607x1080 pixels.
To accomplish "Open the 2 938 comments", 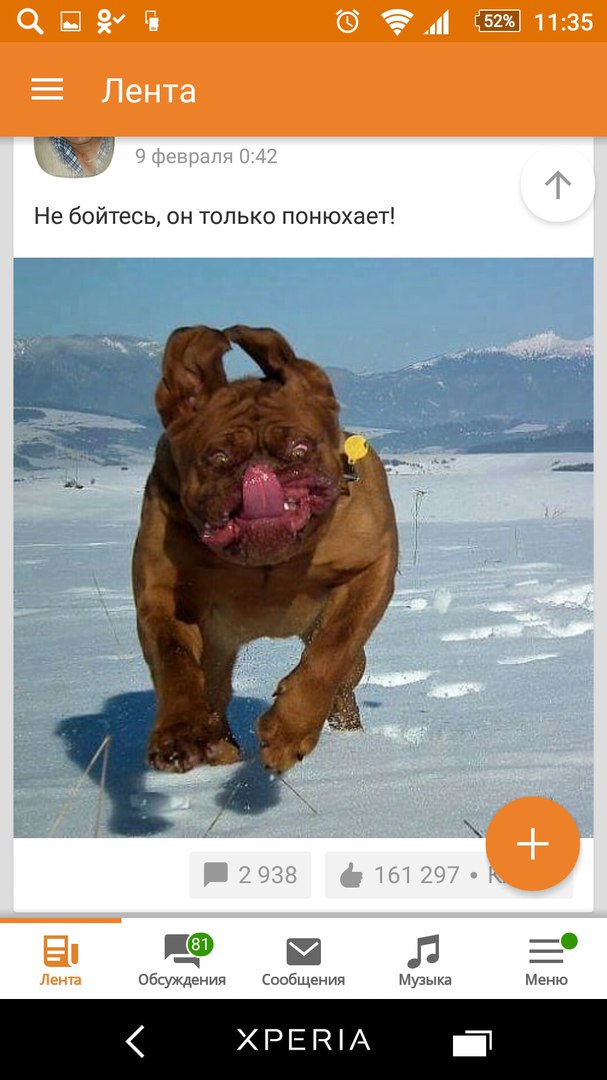I will (x=251, y=875).
